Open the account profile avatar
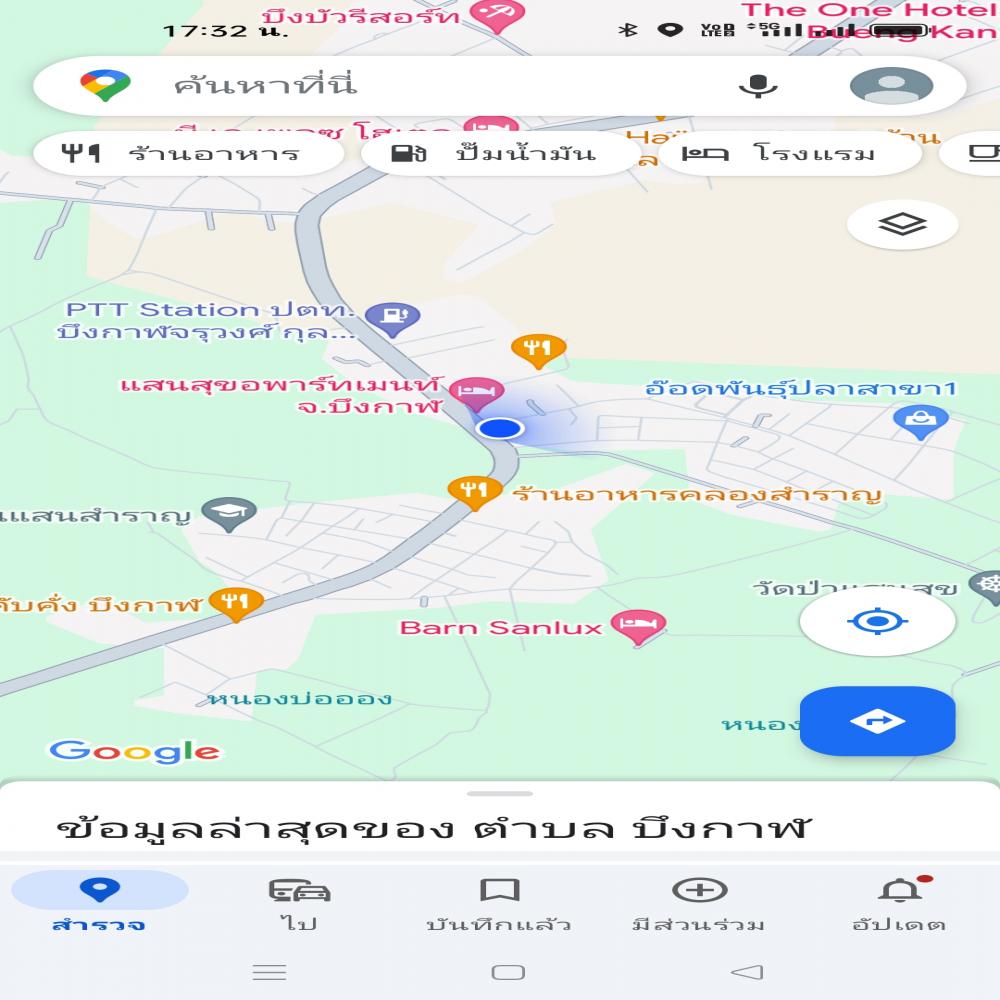Viewport: 1000px width, 1000px height. 891,86
